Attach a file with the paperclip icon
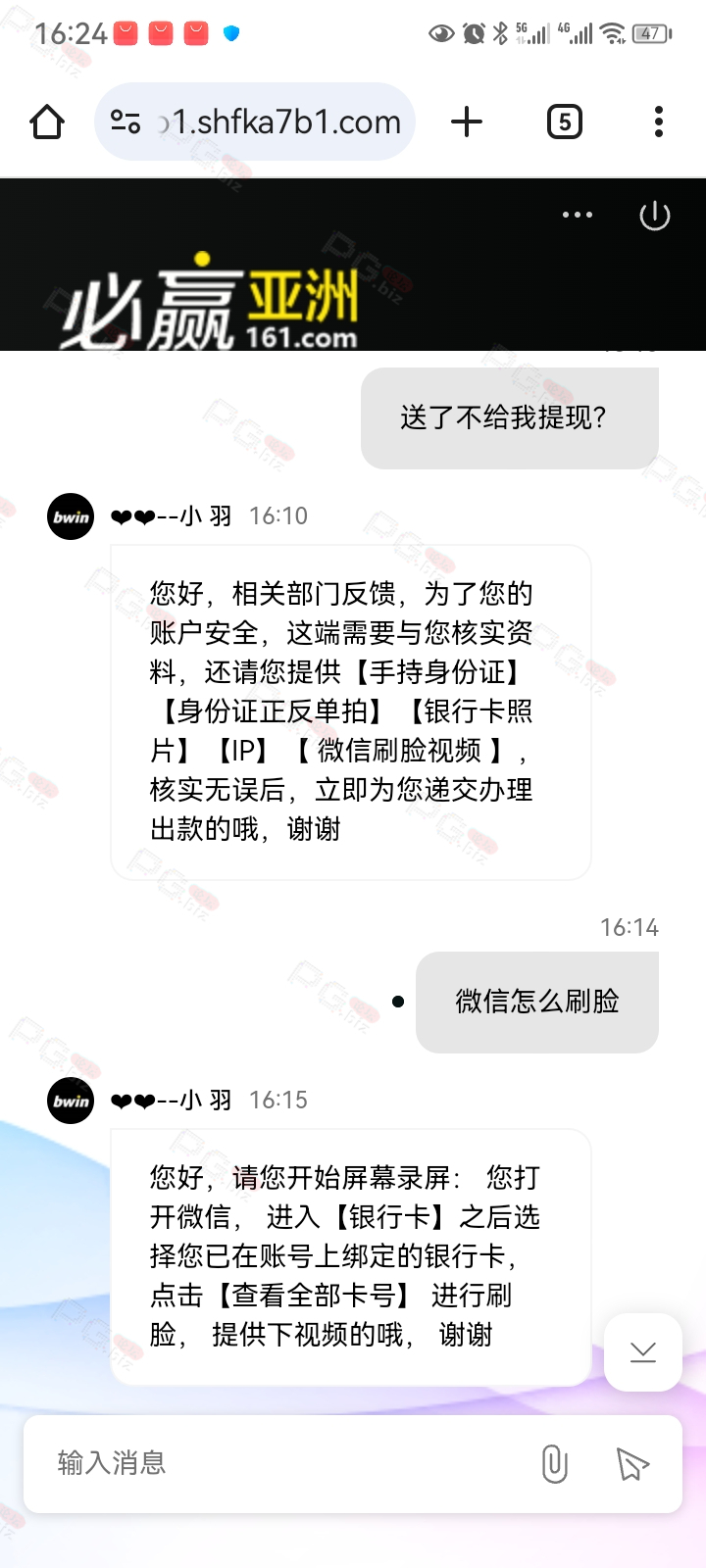The image size is (706, 1568). (x=554, y=1464)
